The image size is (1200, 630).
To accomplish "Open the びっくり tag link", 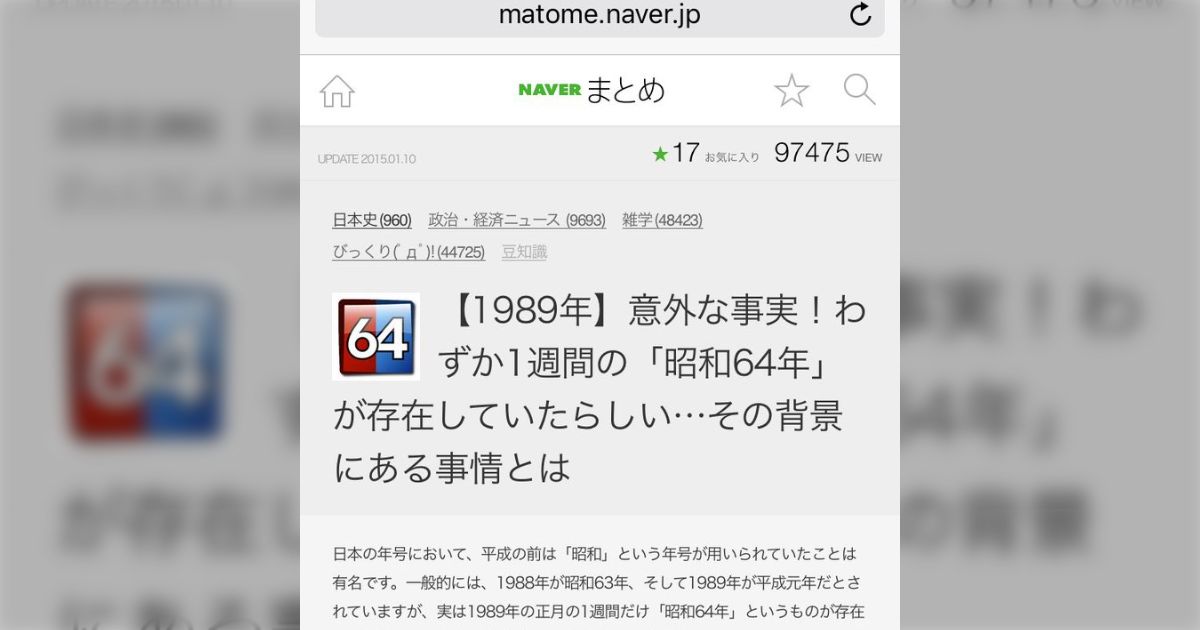I will coord(408,252).
